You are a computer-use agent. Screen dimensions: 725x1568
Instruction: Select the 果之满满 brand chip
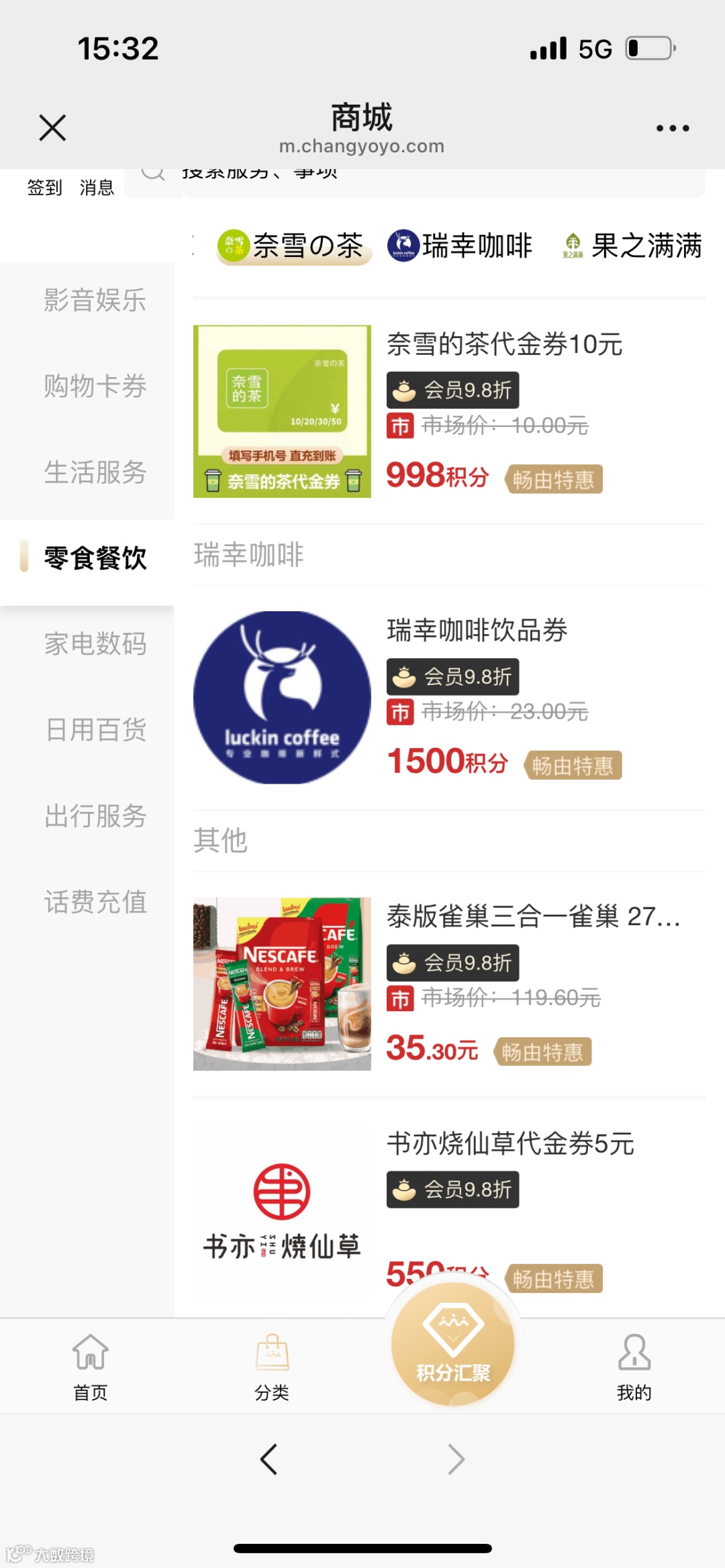[x=632, y=246]
